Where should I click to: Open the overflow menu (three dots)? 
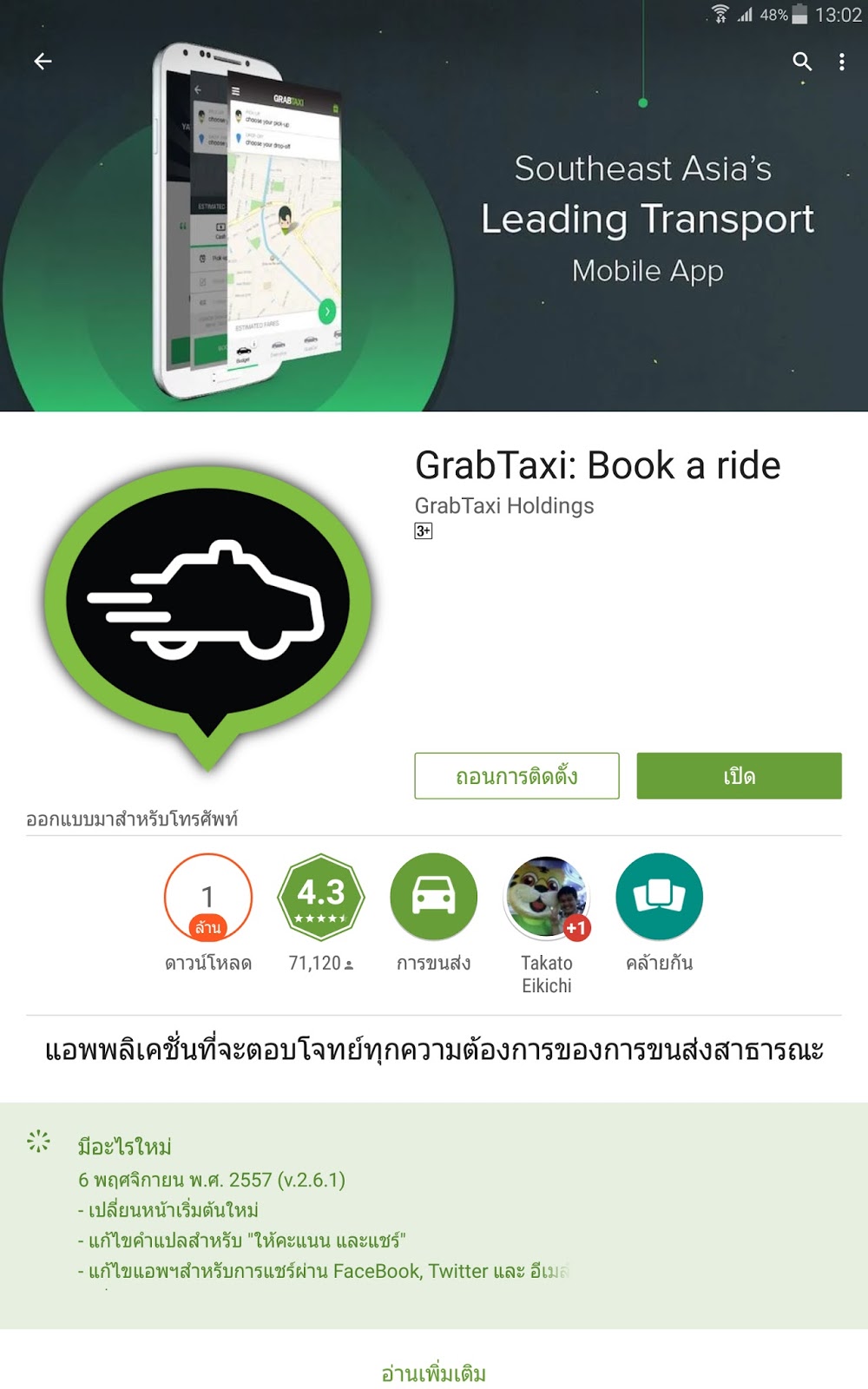tap(840, 62)
